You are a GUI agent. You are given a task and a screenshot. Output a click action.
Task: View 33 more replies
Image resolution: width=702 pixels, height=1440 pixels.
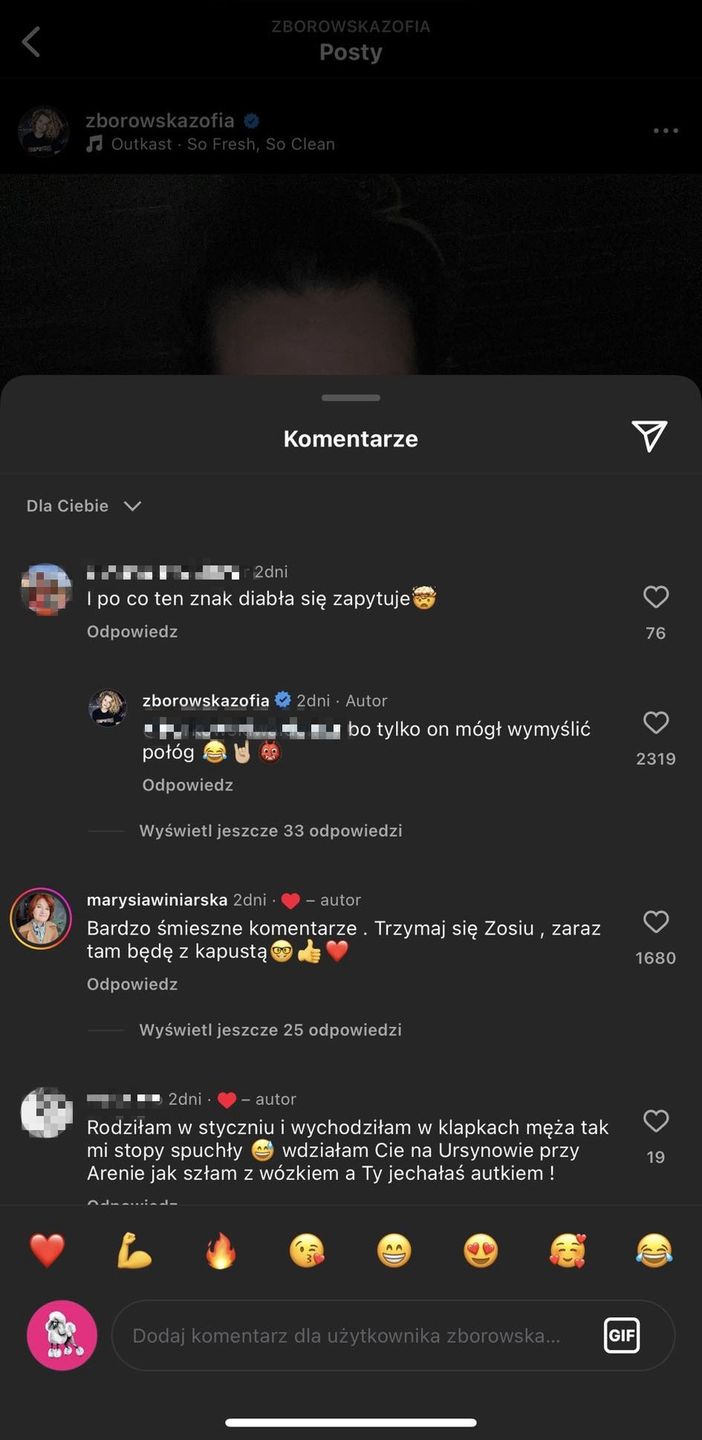(x=270, y=831)
